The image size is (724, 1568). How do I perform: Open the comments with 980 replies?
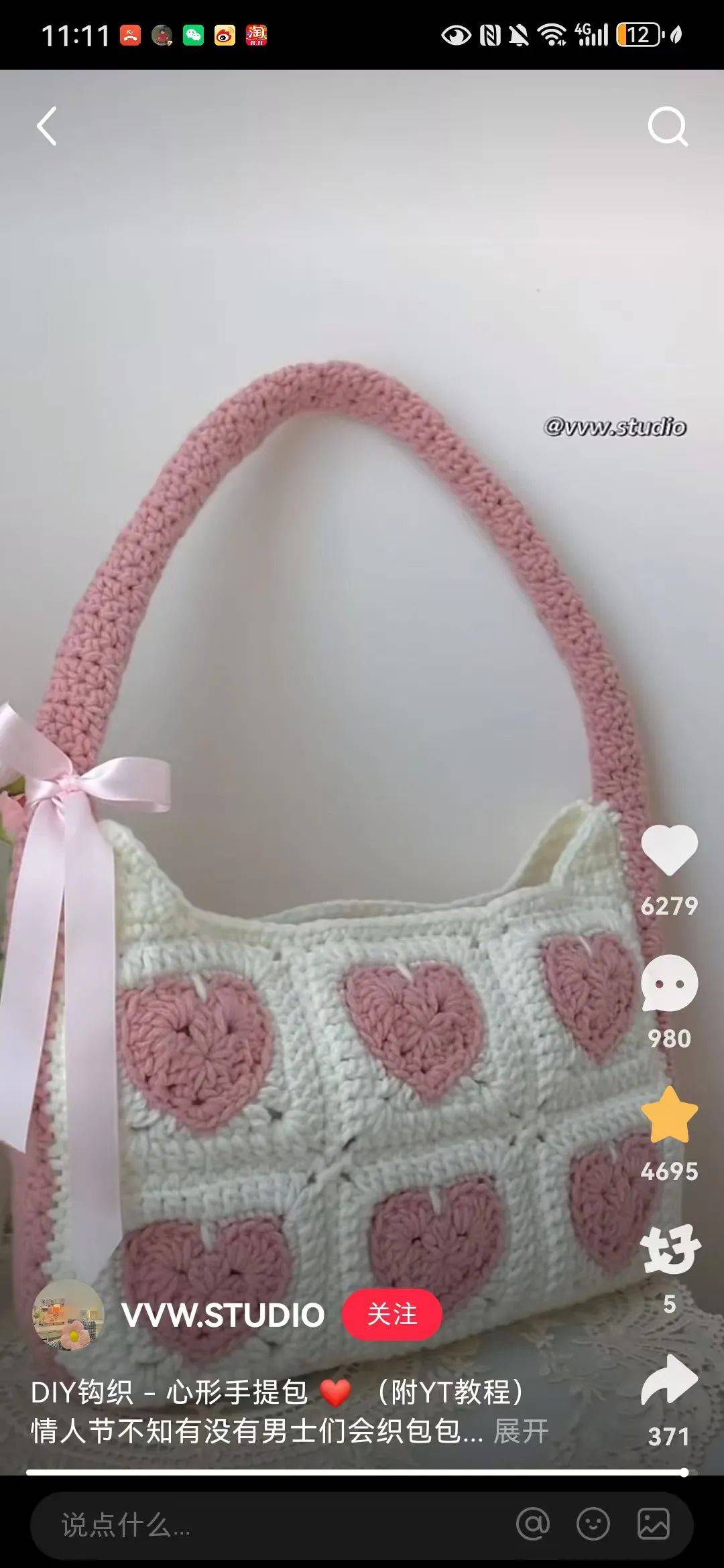coord(669,984)
